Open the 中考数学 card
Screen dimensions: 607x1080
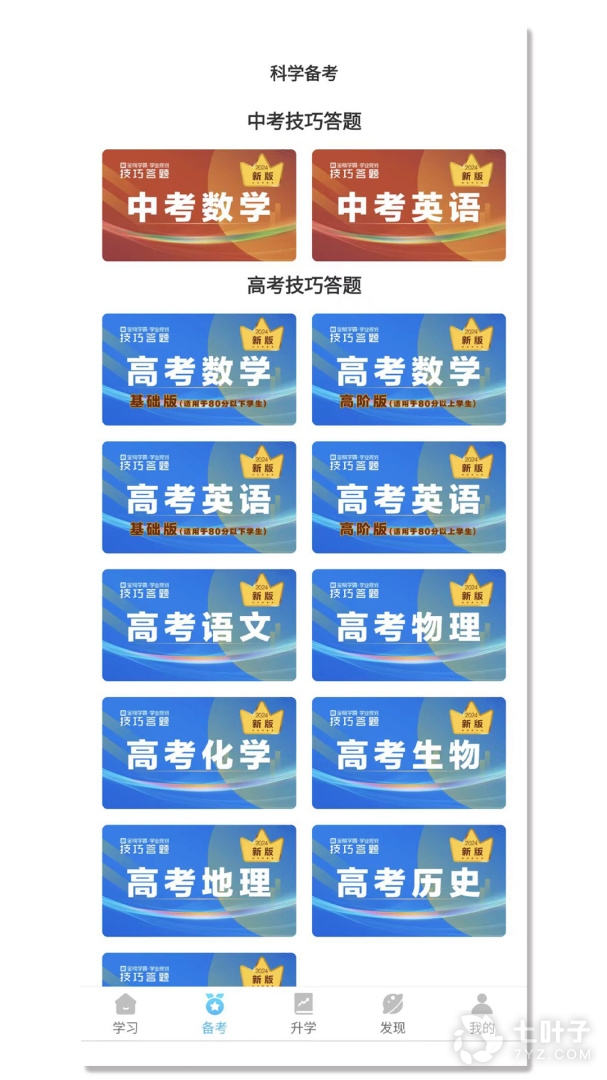pos(199,206)
